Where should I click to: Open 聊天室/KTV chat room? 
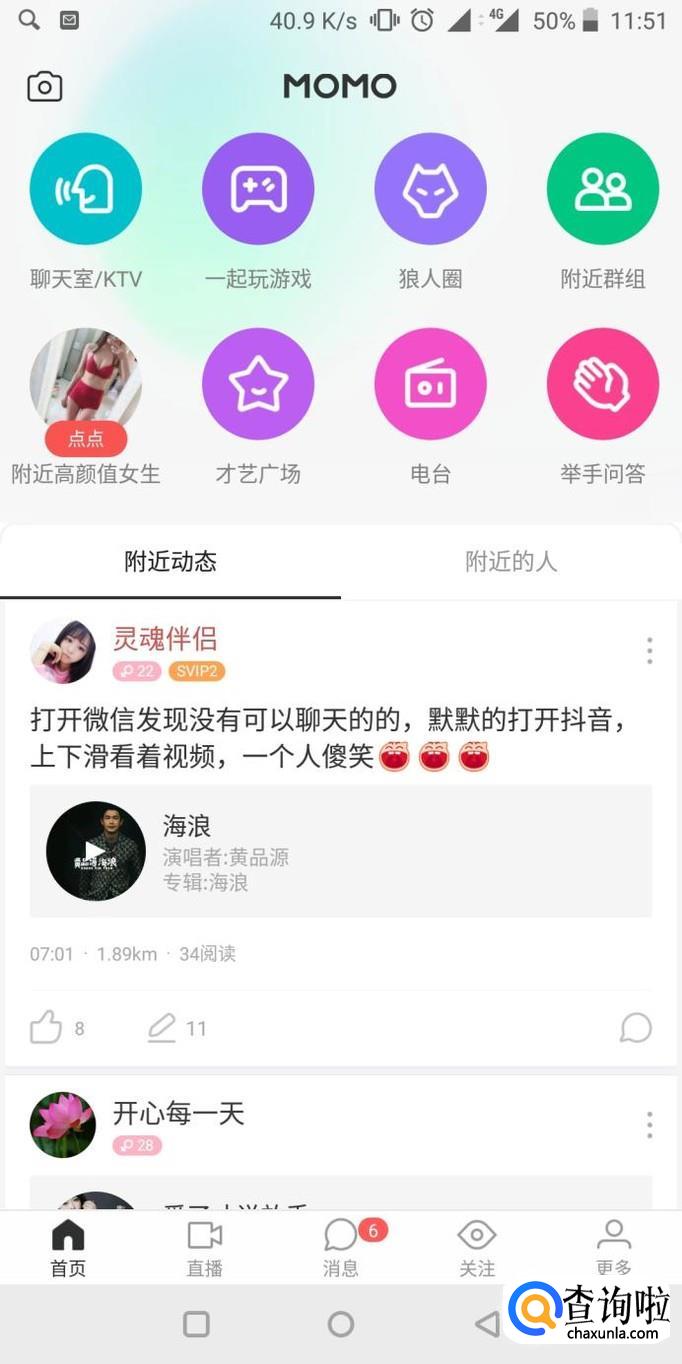point(86,189)
